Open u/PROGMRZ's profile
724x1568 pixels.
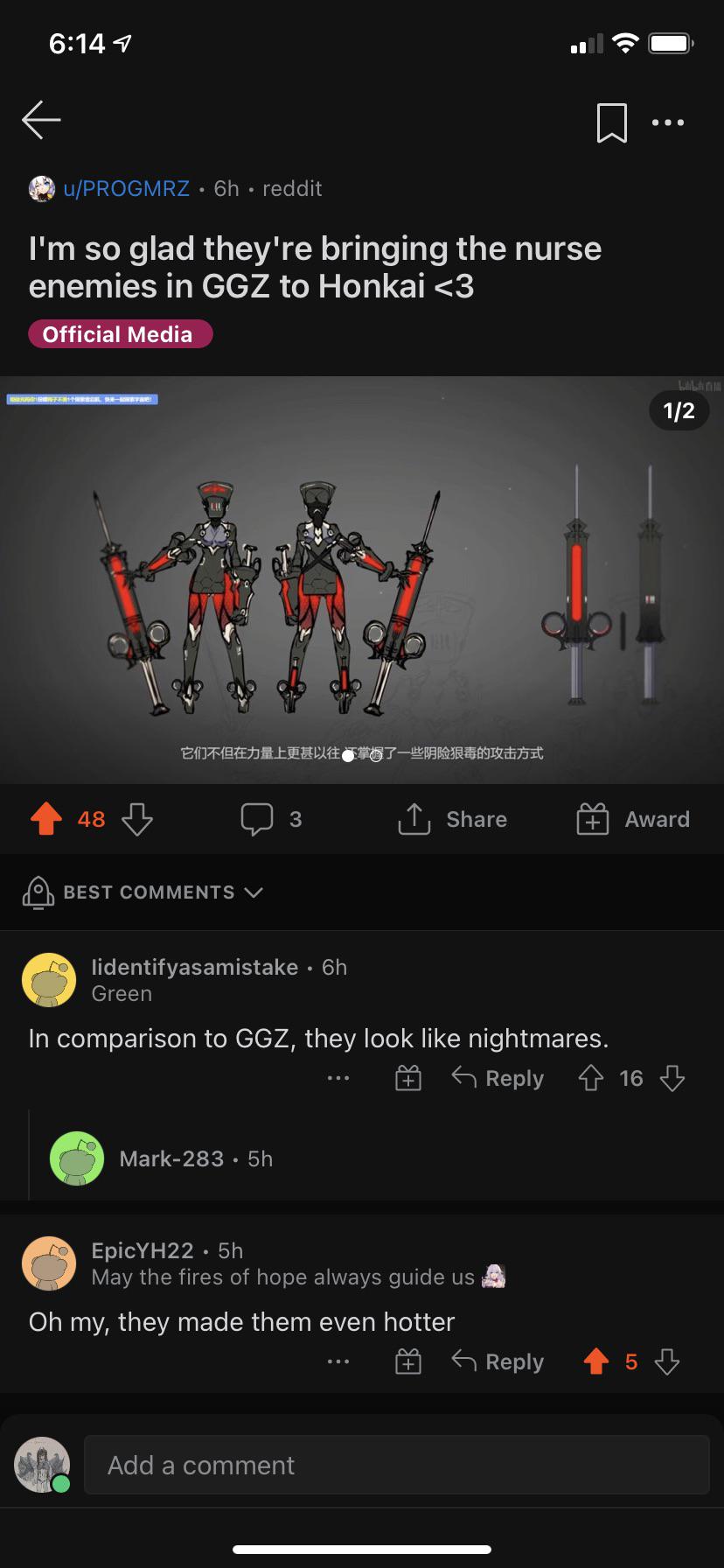coord(126,188)
